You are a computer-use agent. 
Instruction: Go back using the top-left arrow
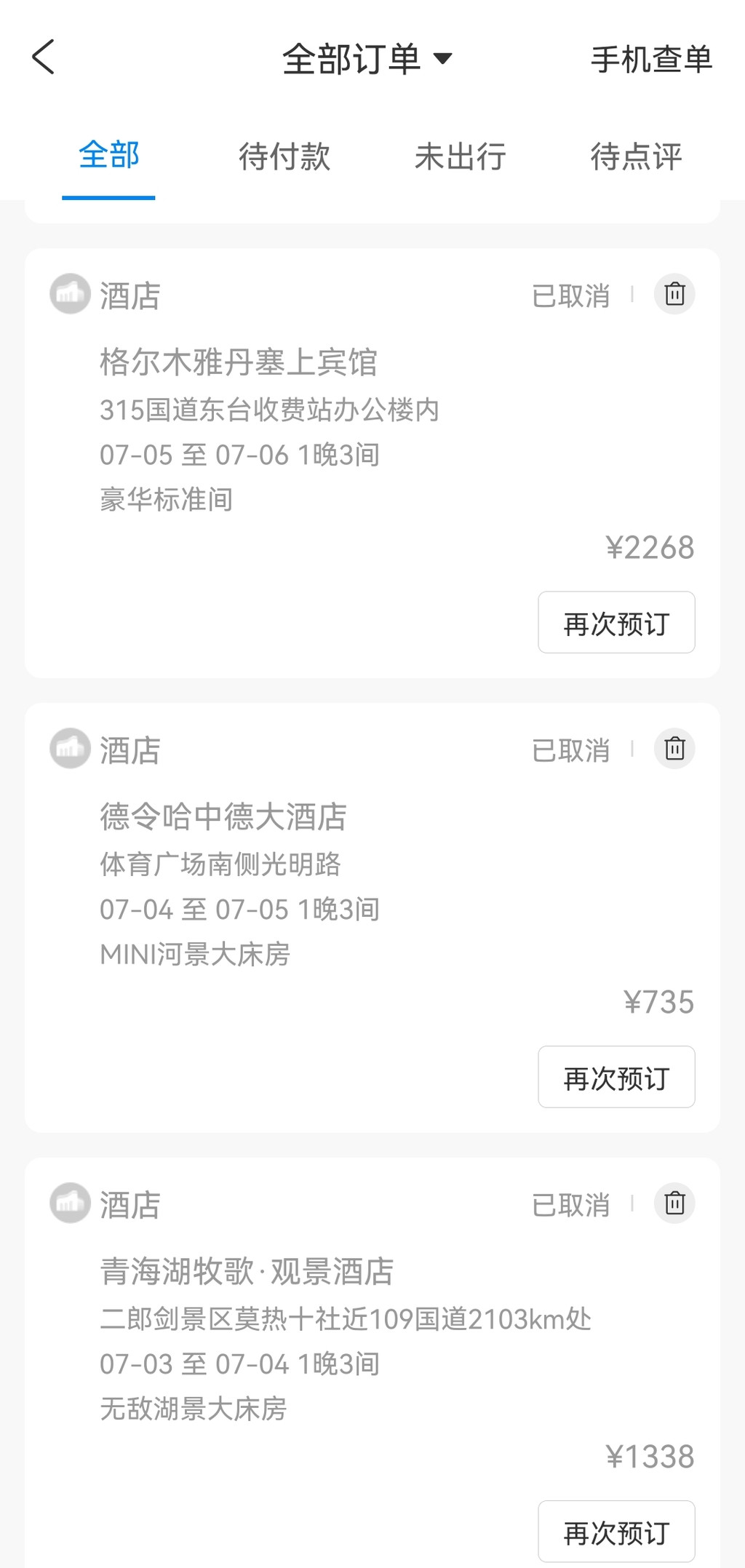[x=44, y=57]
